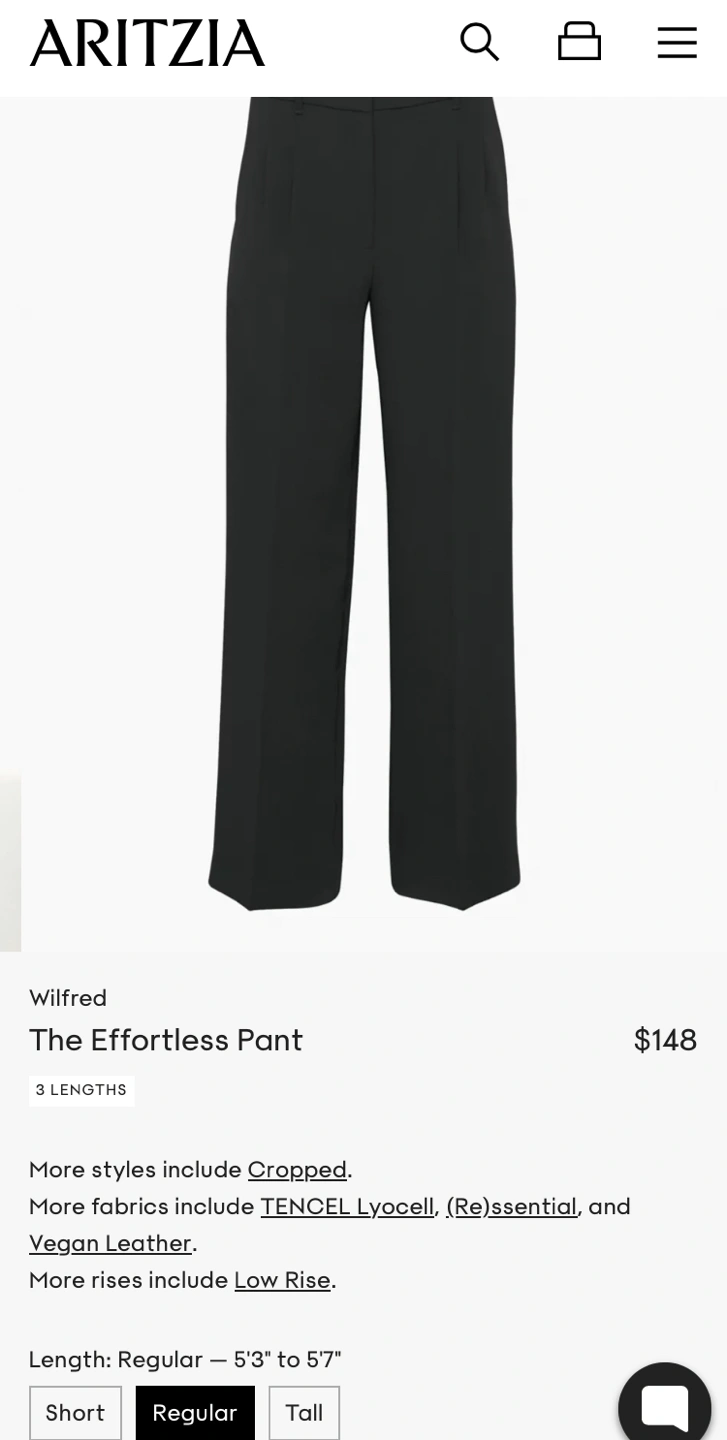View the Vegan Leather fabric option
The height and width of the screenshot is (1440, 727).
pyautogui.click(x=110, y=1243)
